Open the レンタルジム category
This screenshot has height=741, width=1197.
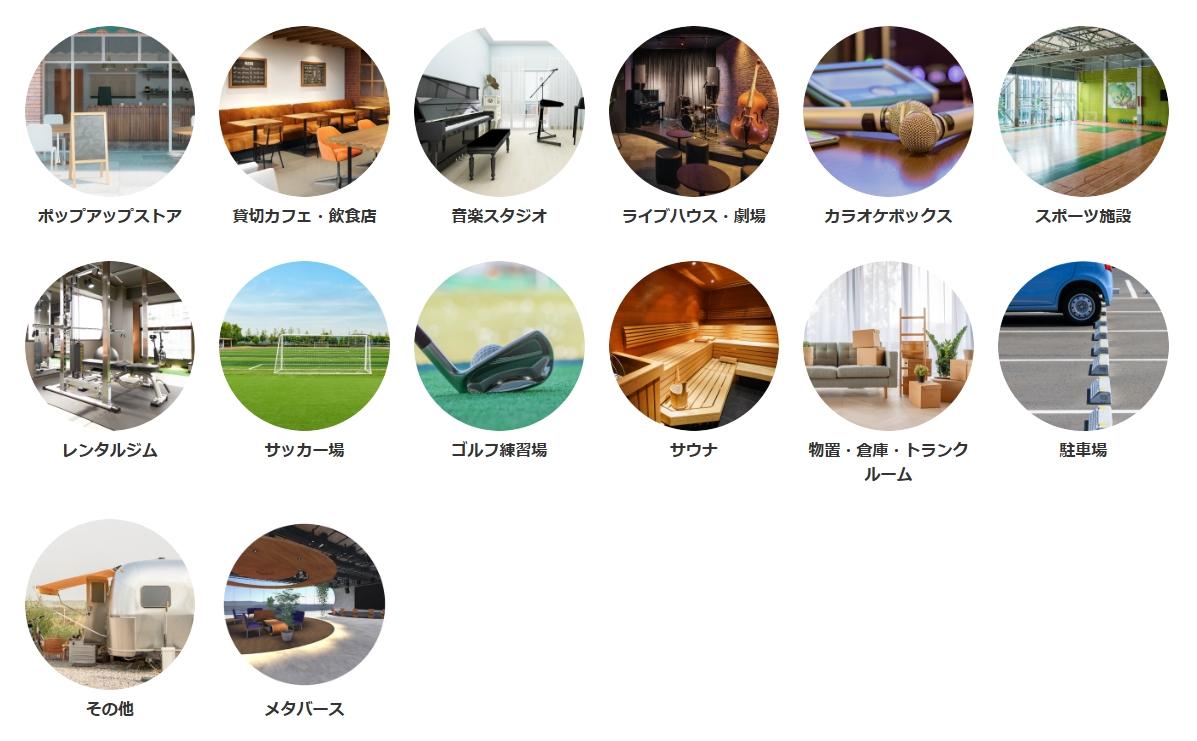tap(109, 346)
